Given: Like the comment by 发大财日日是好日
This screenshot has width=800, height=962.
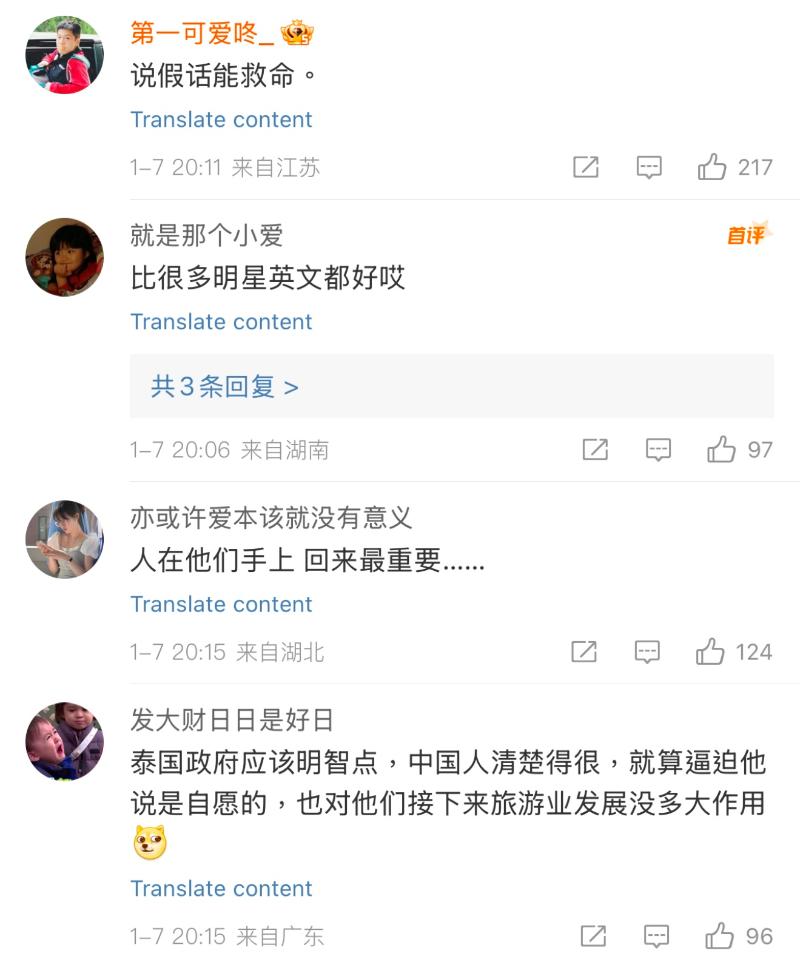Looking at the screenshot, I should click(x=720, y=936).
